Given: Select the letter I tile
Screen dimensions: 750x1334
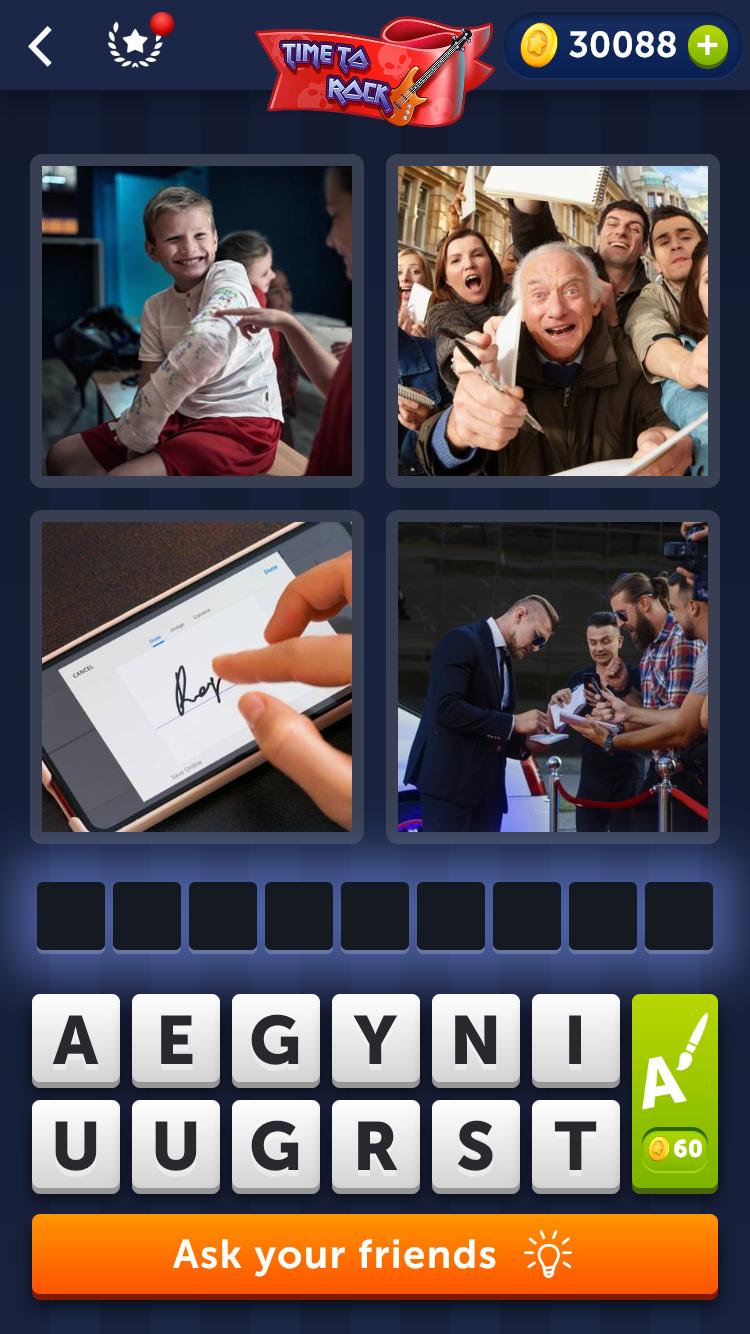Looking at the screenshot, I should click(576, 1040).
